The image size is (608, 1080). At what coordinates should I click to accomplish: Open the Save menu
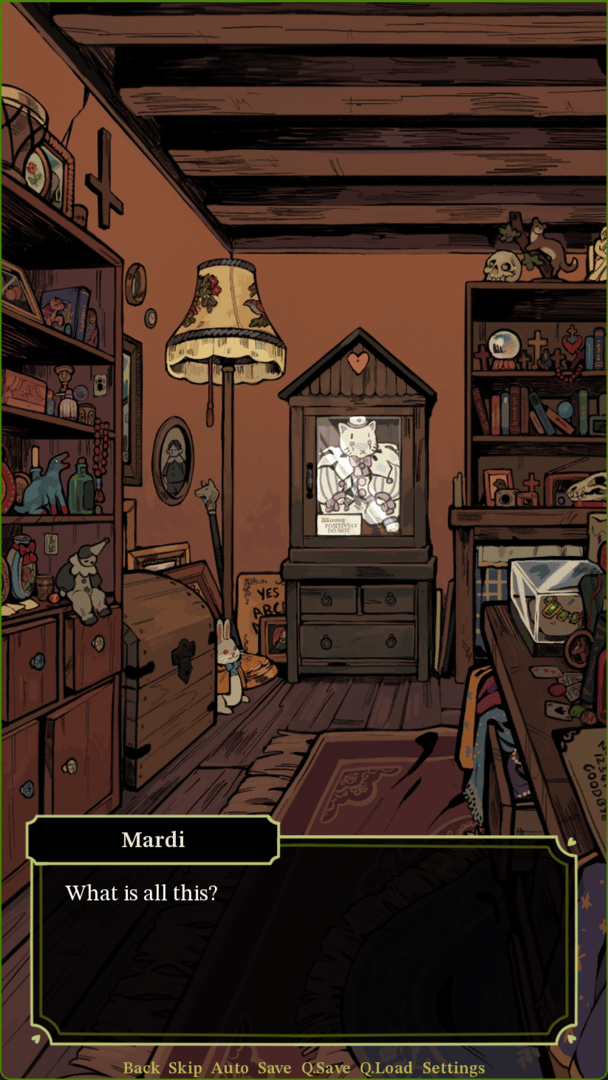pyautogui.click(x=274, y=1068)
